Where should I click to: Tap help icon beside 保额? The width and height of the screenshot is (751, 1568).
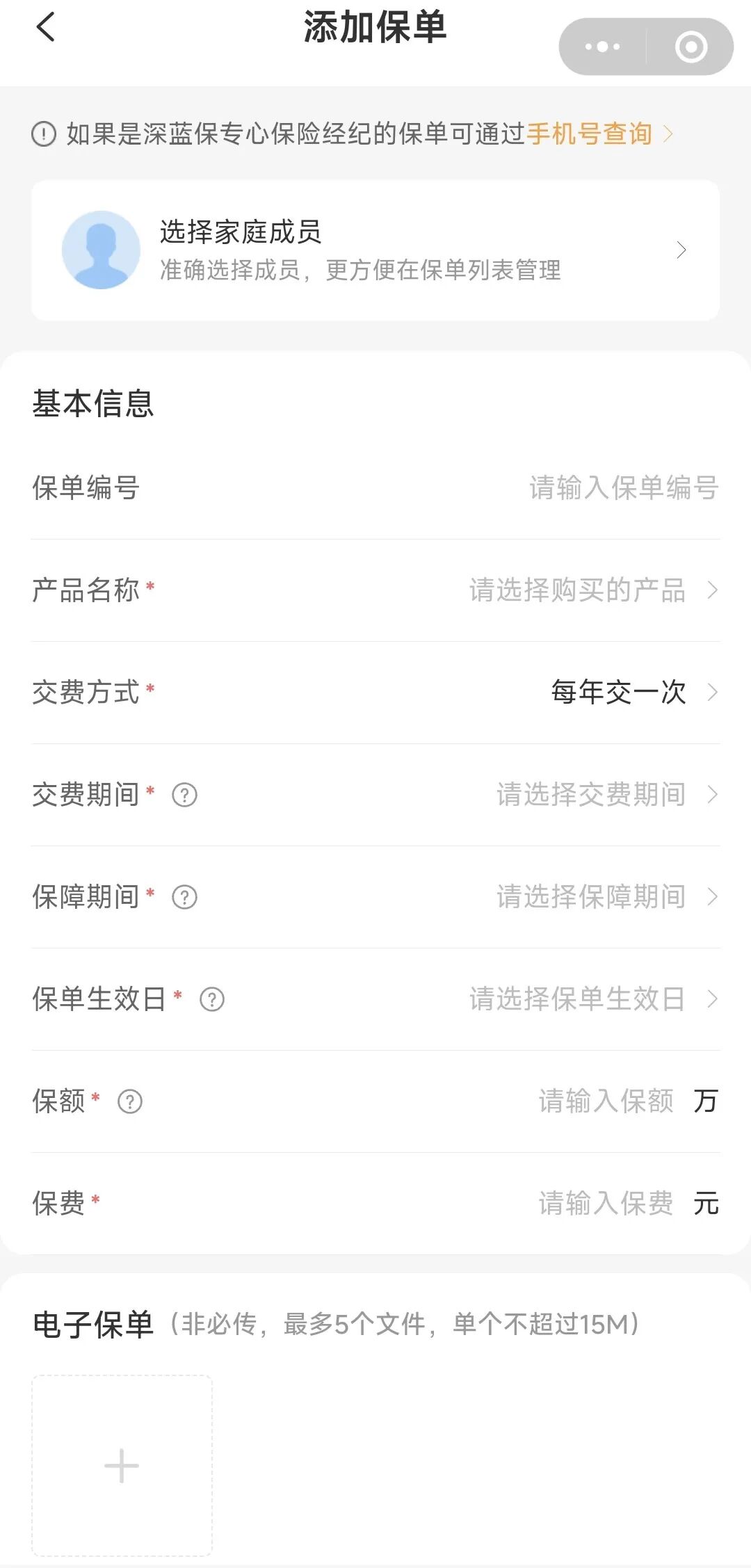click(130, 1101)
